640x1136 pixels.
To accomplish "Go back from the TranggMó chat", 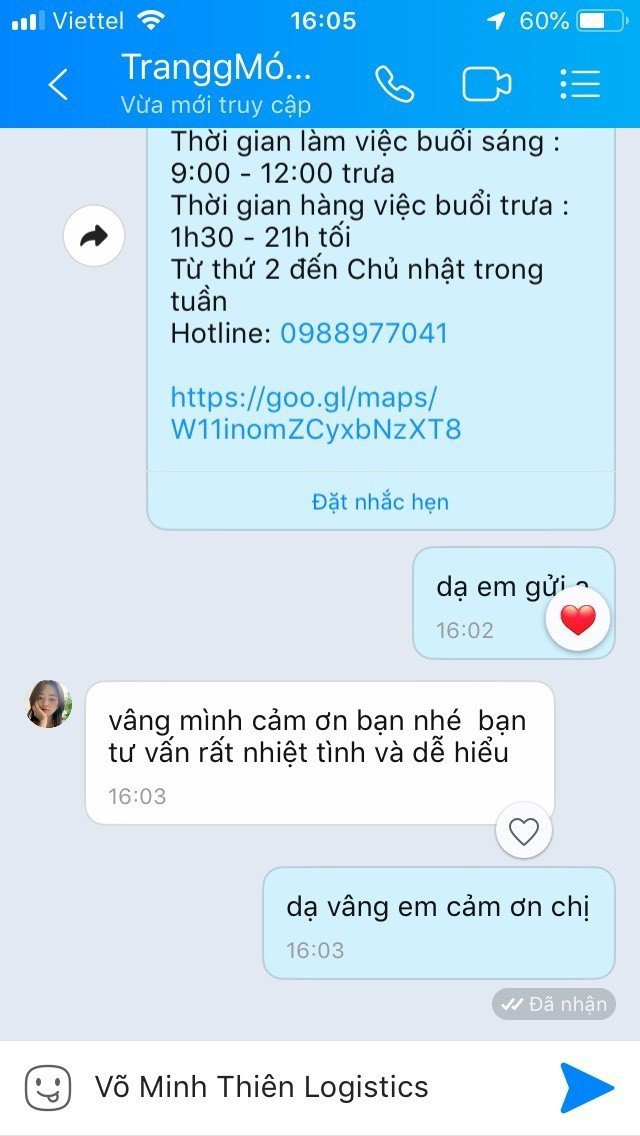I will (x=58, y=84).
